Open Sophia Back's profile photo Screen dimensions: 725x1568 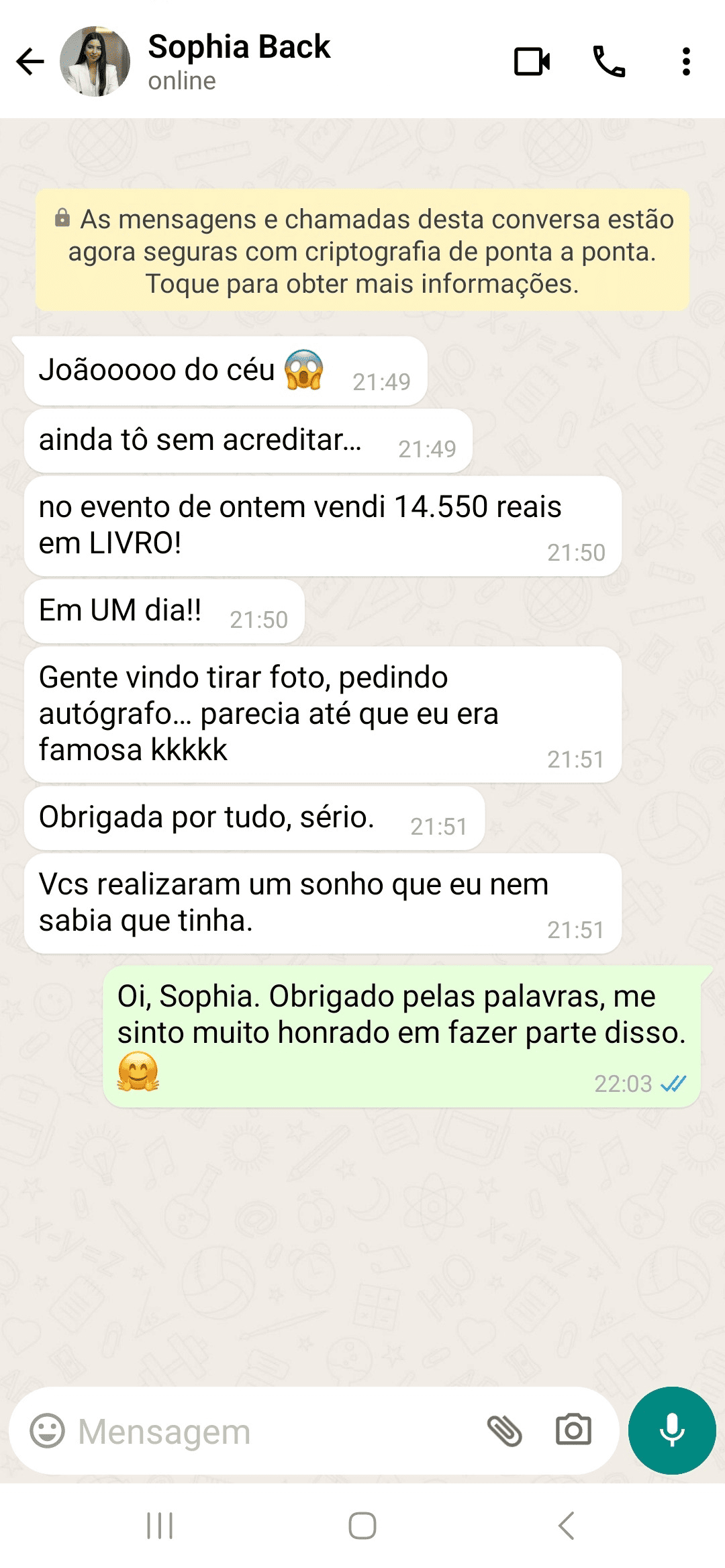(x=95, y=62)
